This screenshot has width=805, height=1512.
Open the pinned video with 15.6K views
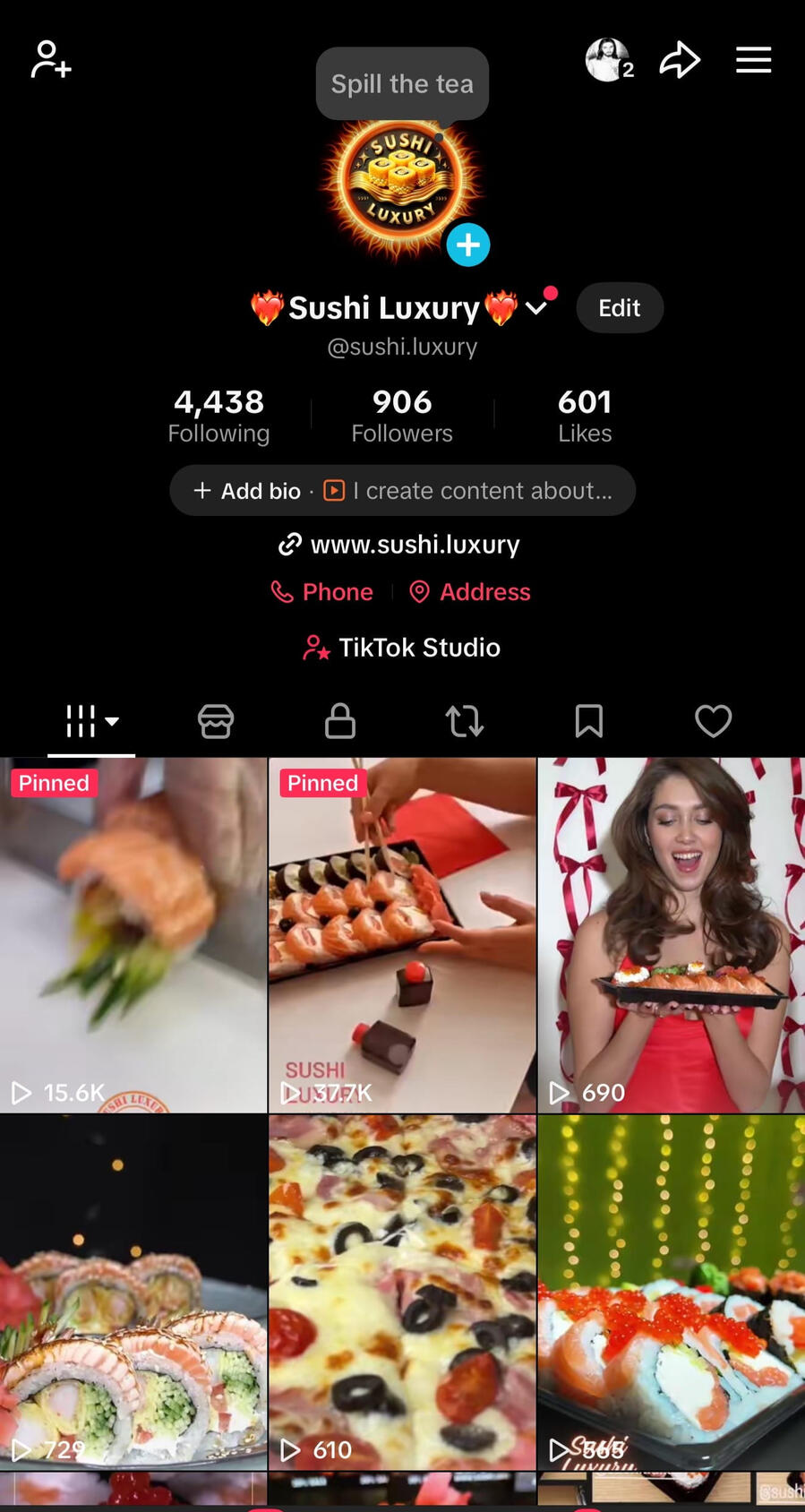tap(133, 935)
